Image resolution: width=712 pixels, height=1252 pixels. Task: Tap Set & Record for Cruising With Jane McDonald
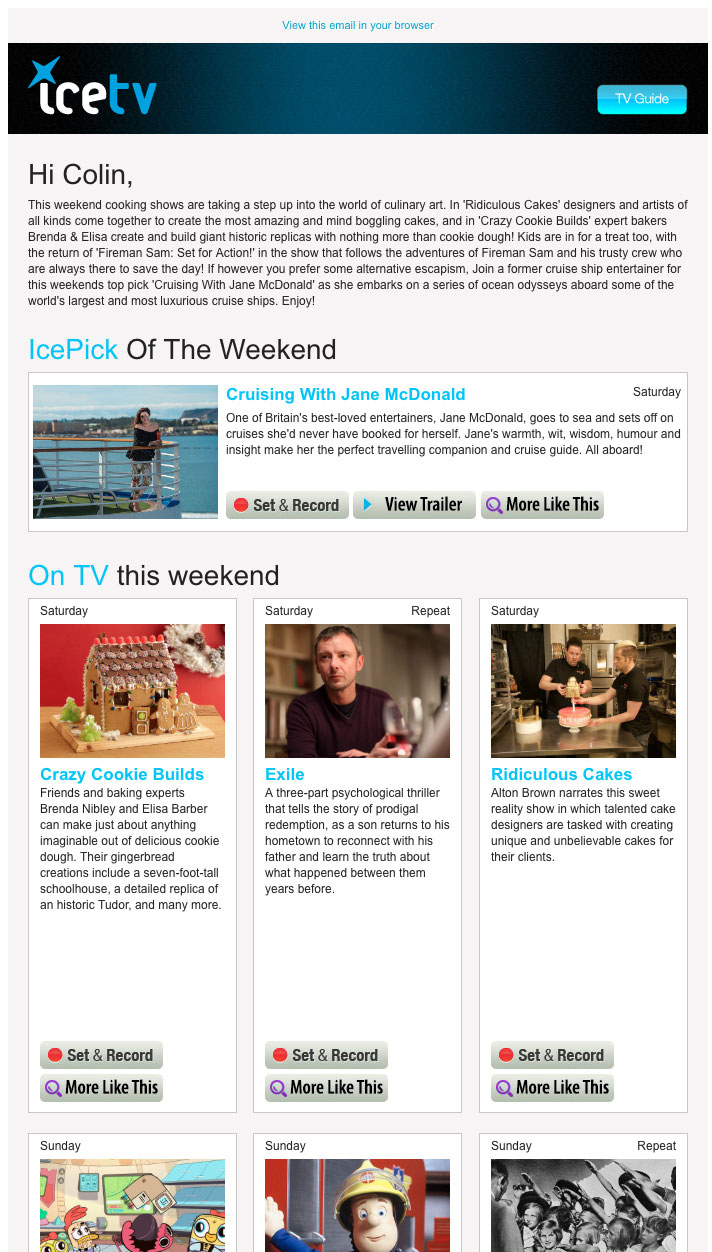[287, 505]
